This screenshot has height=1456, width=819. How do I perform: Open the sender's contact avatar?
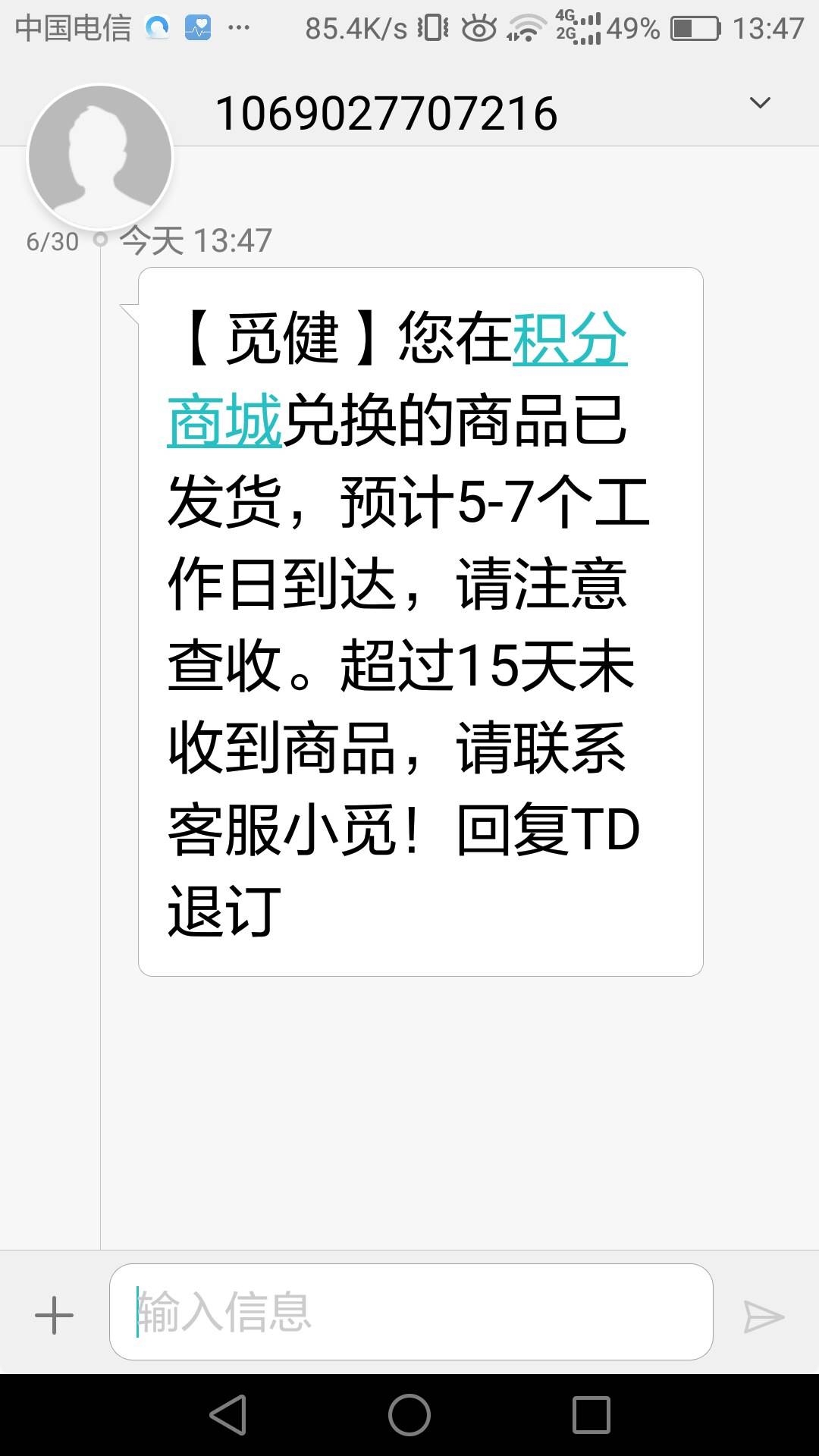pos(100,157)
